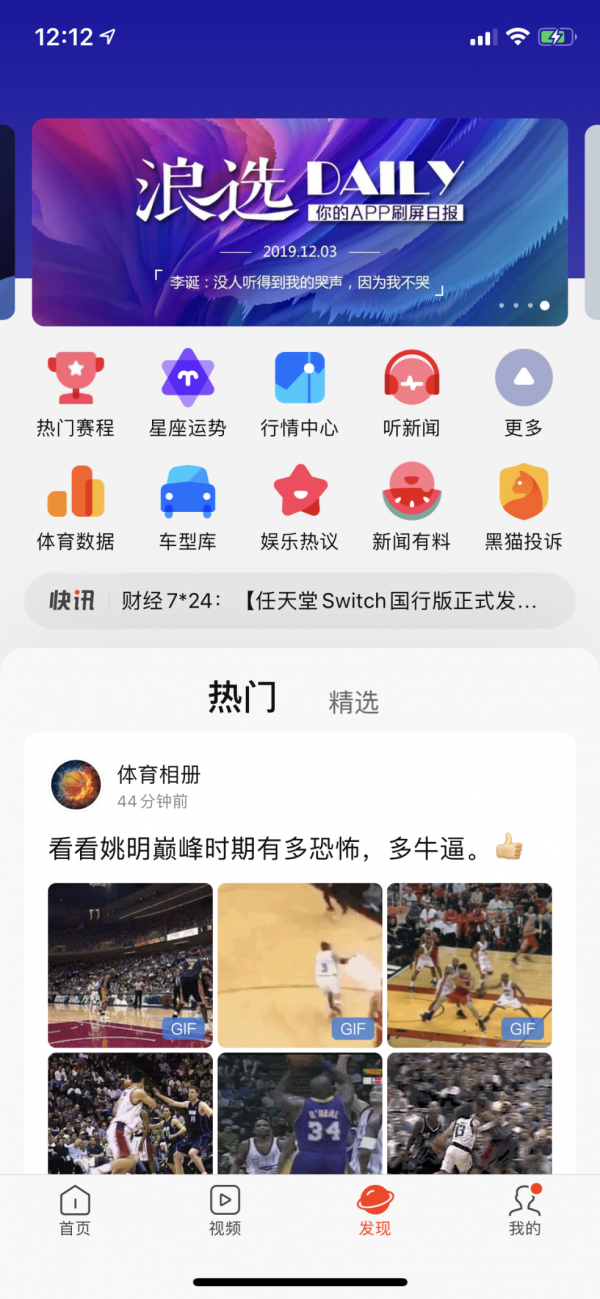Switch to the 精选 tab
This screenshot has width=600, height=1299.
354,702
